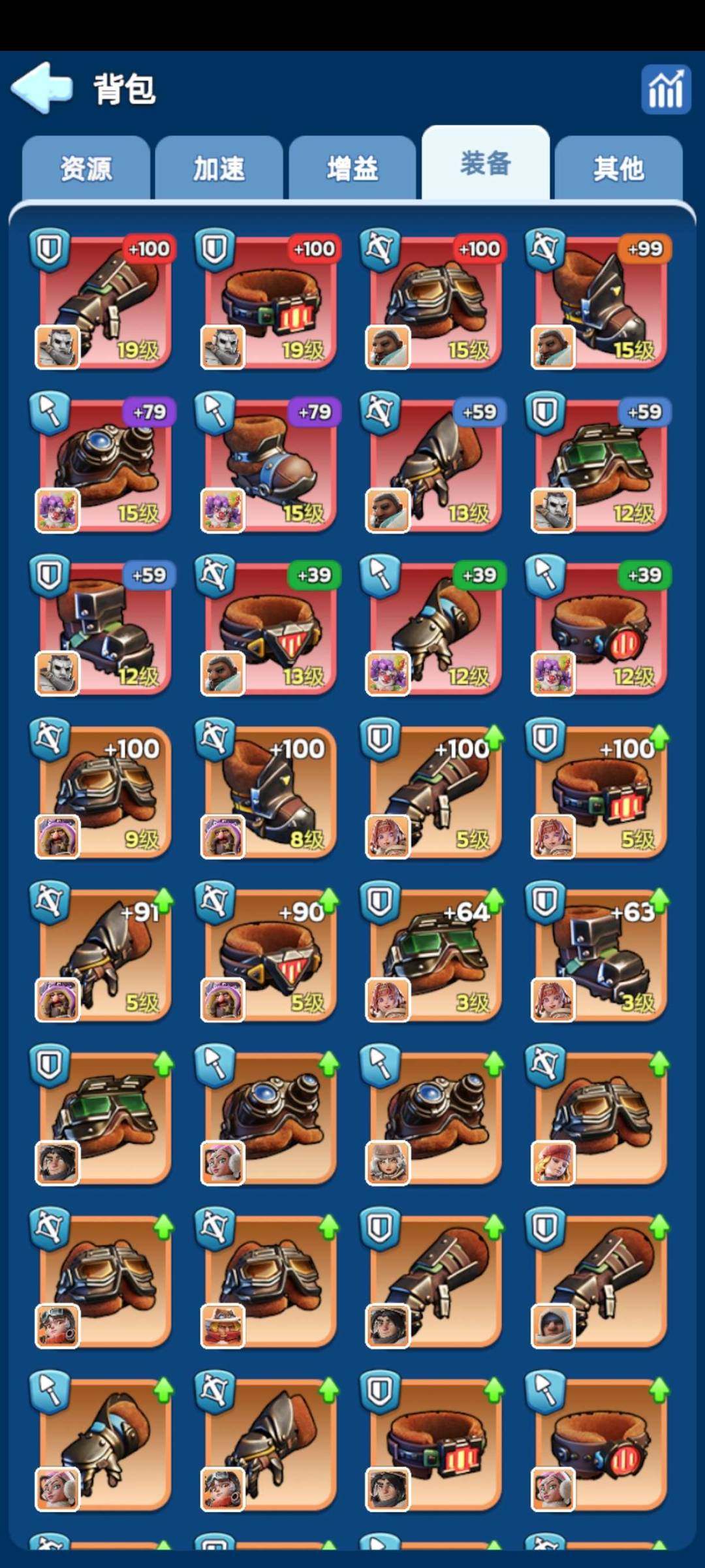Screen dimensions: 705x1568
Task: Open the +91 glove item at 5级
Action: point(104,955)
